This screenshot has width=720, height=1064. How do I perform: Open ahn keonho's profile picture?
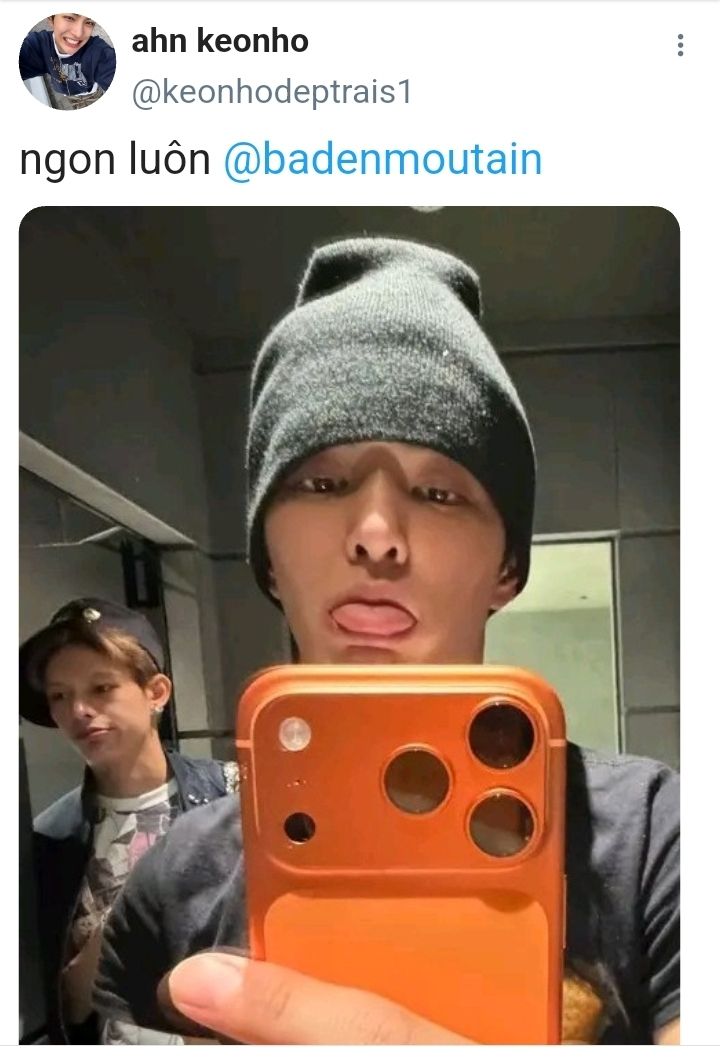67,62
